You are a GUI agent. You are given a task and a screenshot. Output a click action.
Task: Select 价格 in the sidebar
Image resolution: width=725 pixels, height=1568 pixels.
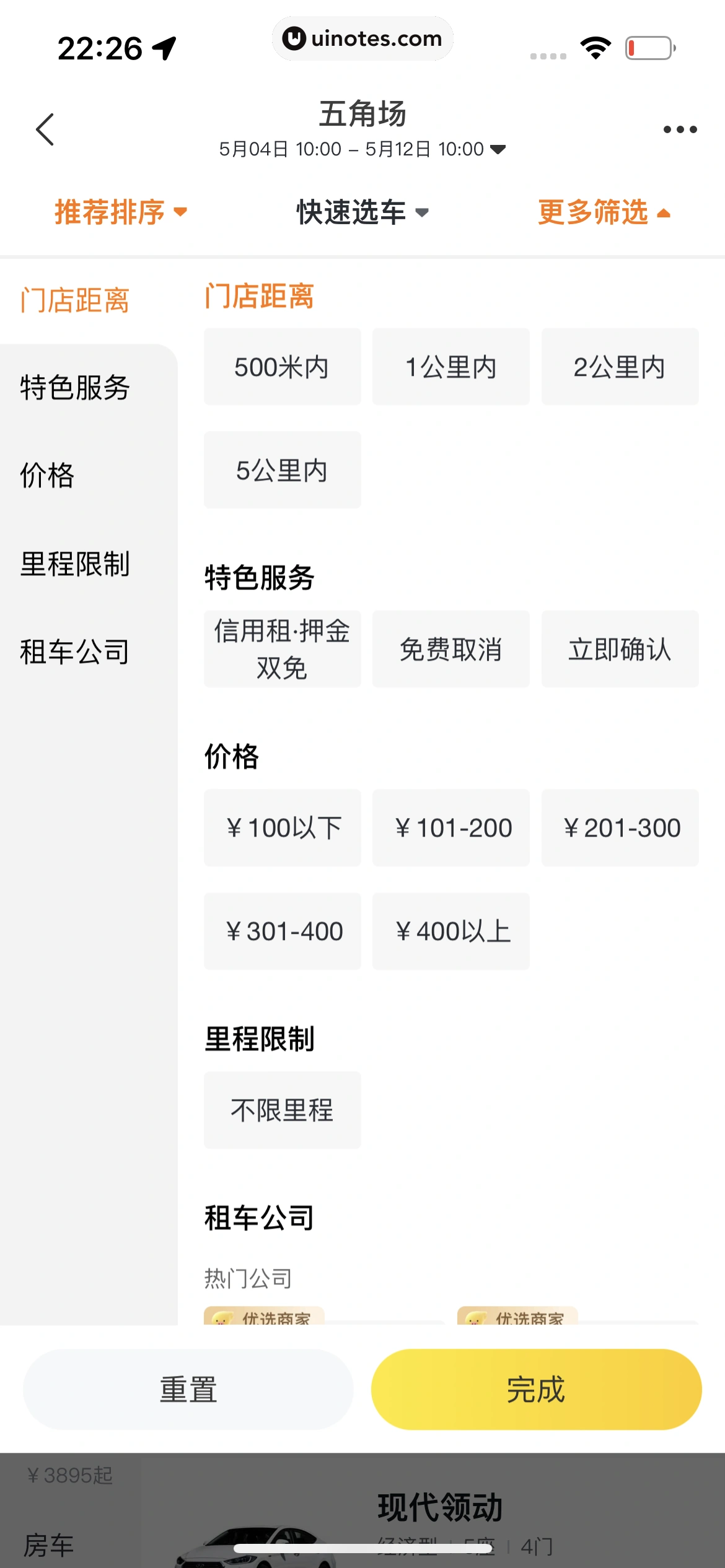pyautogui.click(x=47, y=476)
